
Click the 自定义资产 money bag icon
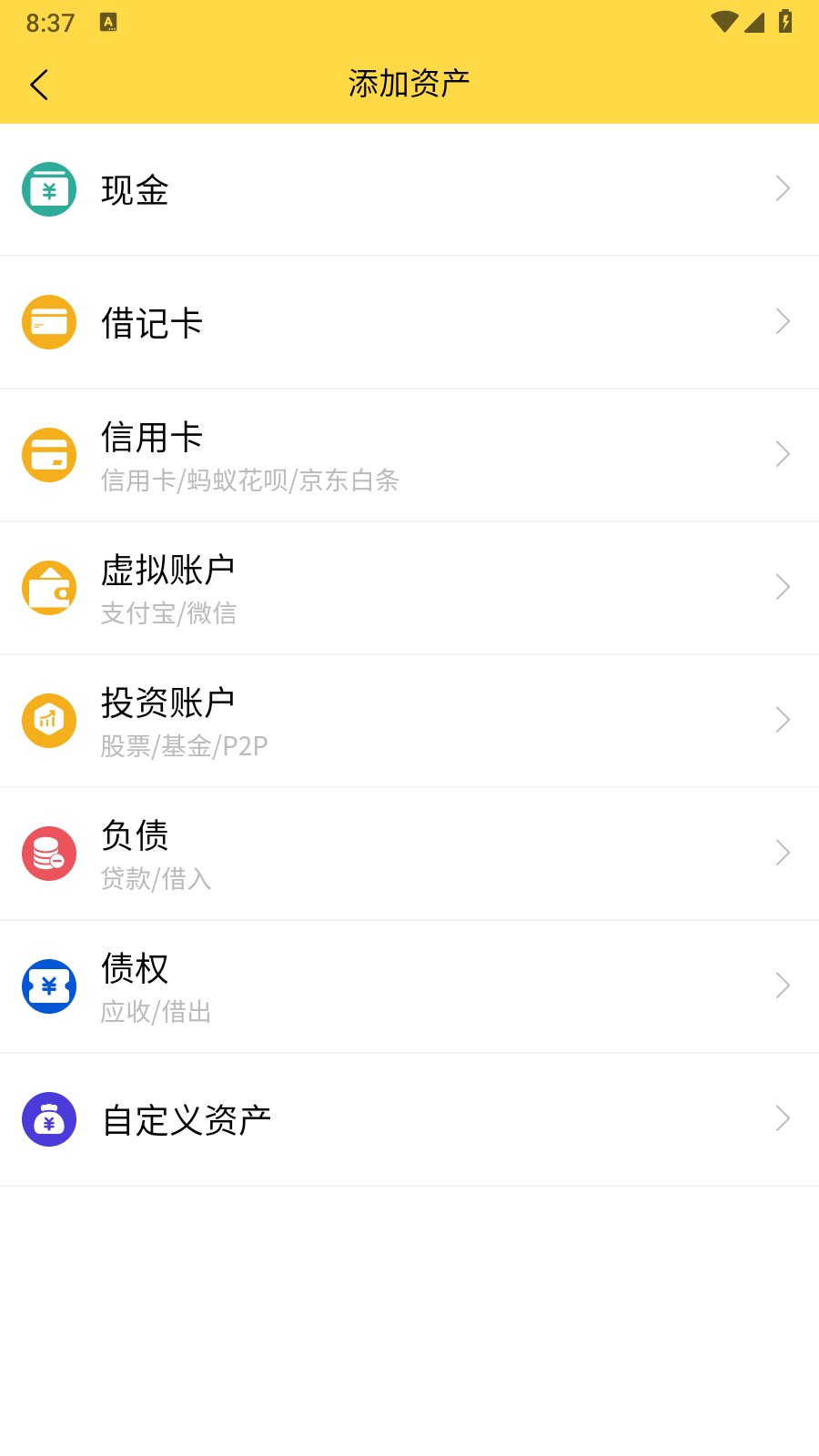[x=49, y=1118]
